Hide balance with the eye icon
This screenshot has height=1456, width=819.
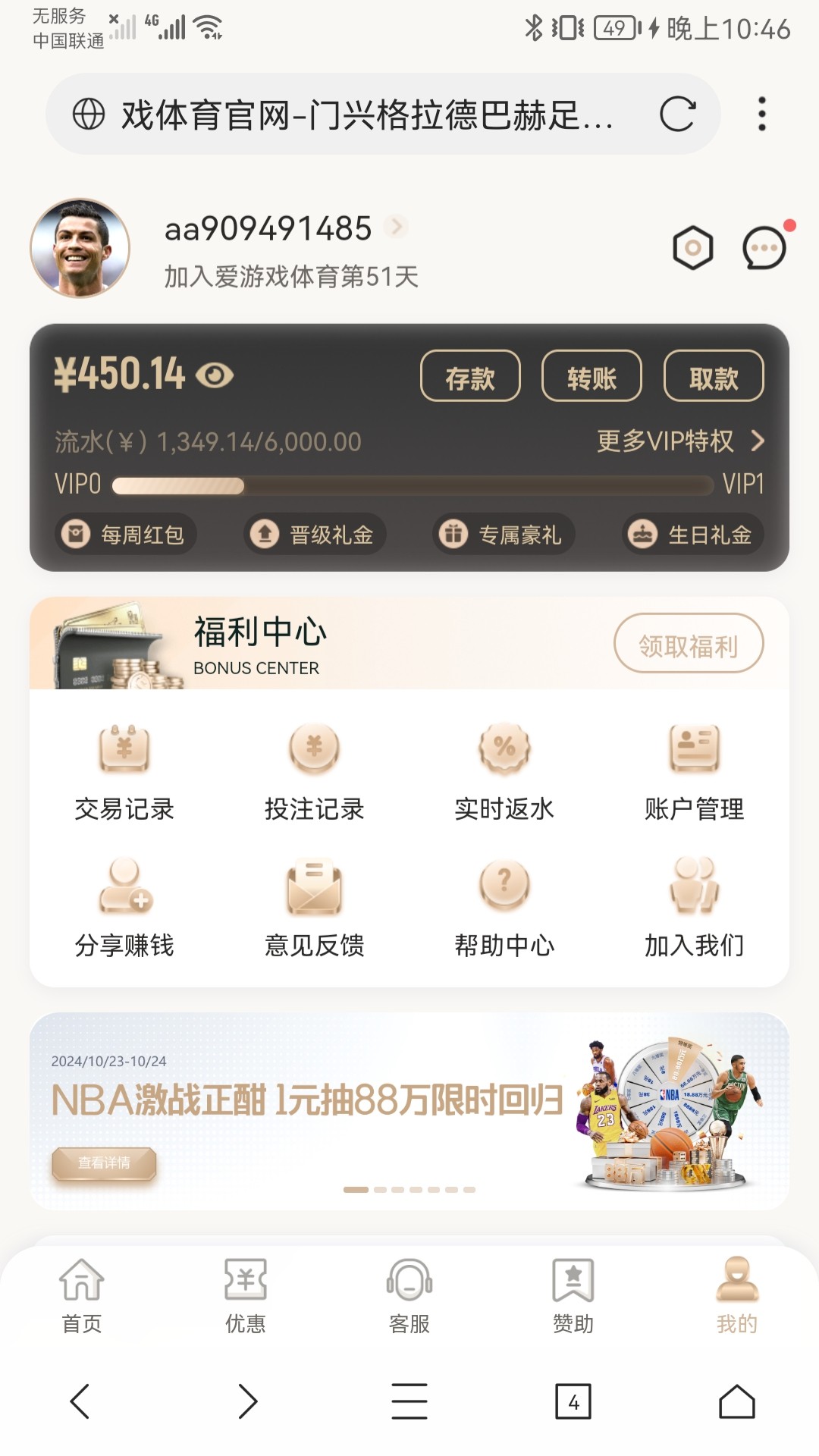pos(215,375)
